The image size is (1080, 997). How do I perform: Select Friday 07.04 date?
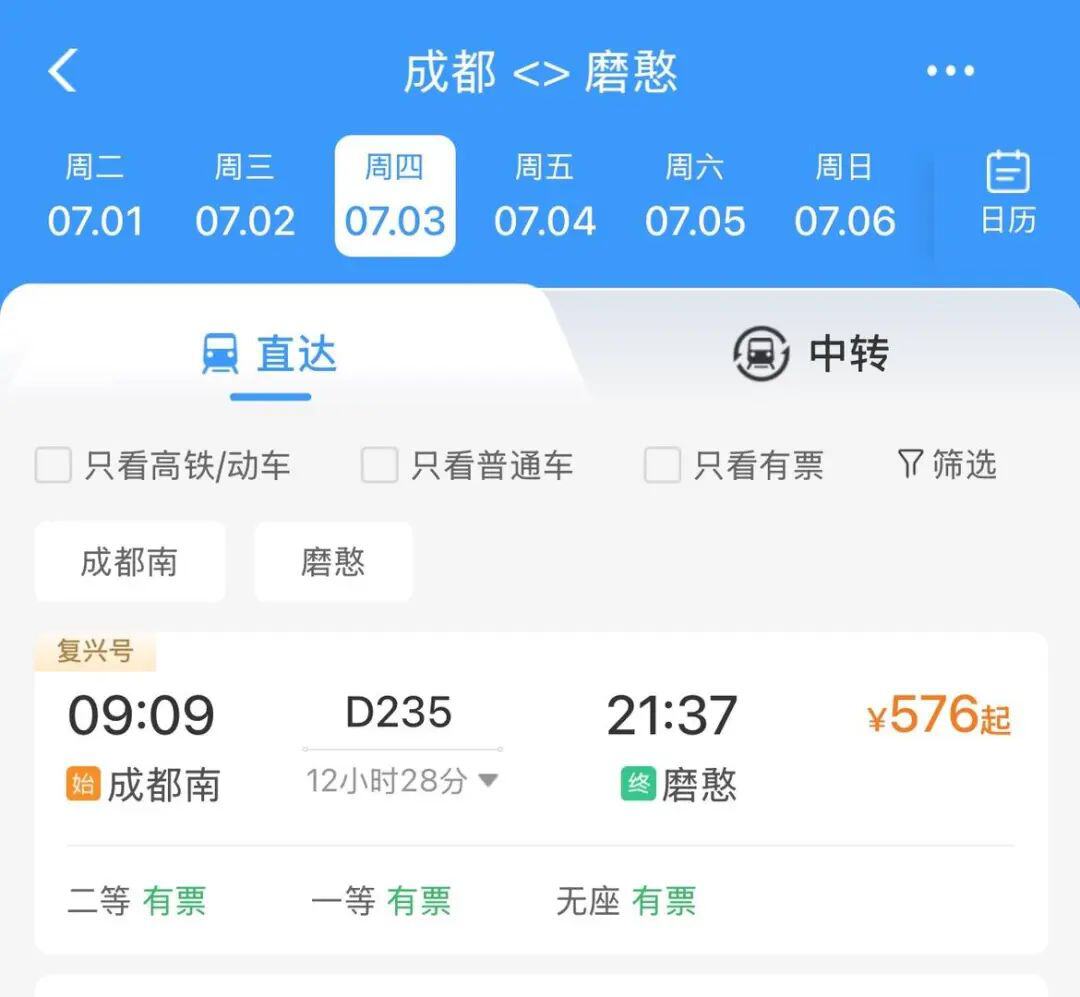pos(544,196)
